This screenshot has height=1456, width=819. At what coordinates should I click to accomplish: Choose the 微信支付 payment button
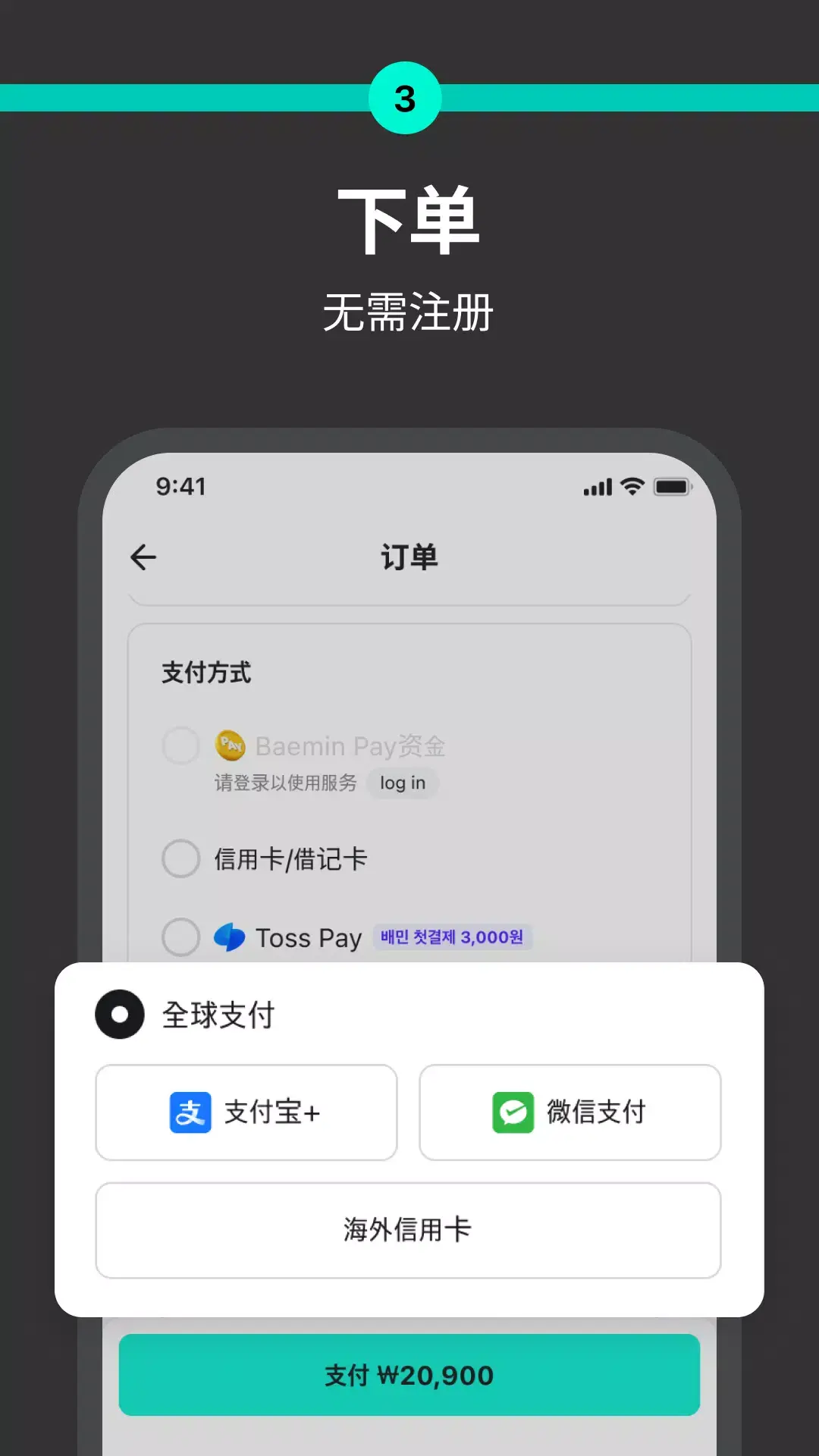coord(569,1112)
